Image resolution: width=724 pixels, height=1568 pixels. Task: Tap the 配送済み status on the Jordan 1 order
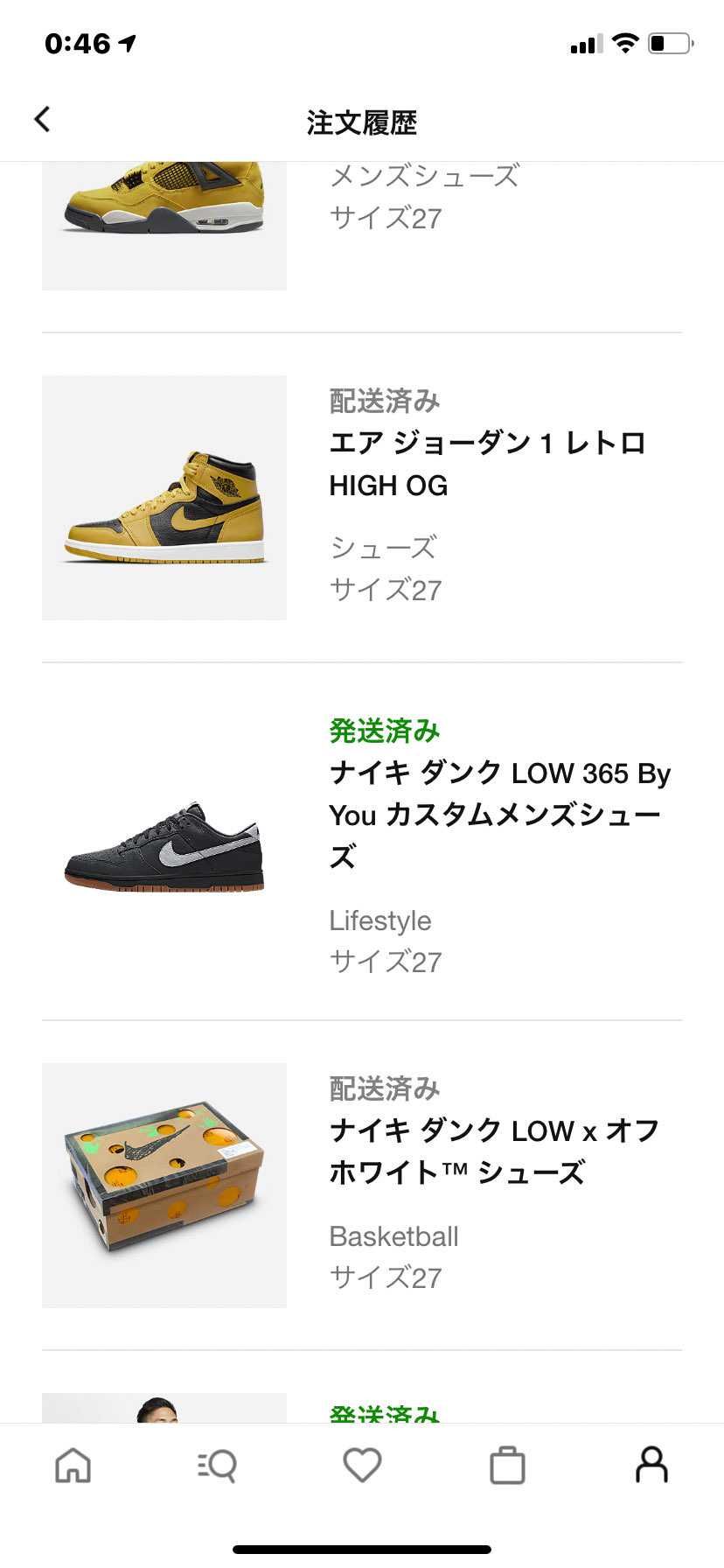(x=385, y=400)
